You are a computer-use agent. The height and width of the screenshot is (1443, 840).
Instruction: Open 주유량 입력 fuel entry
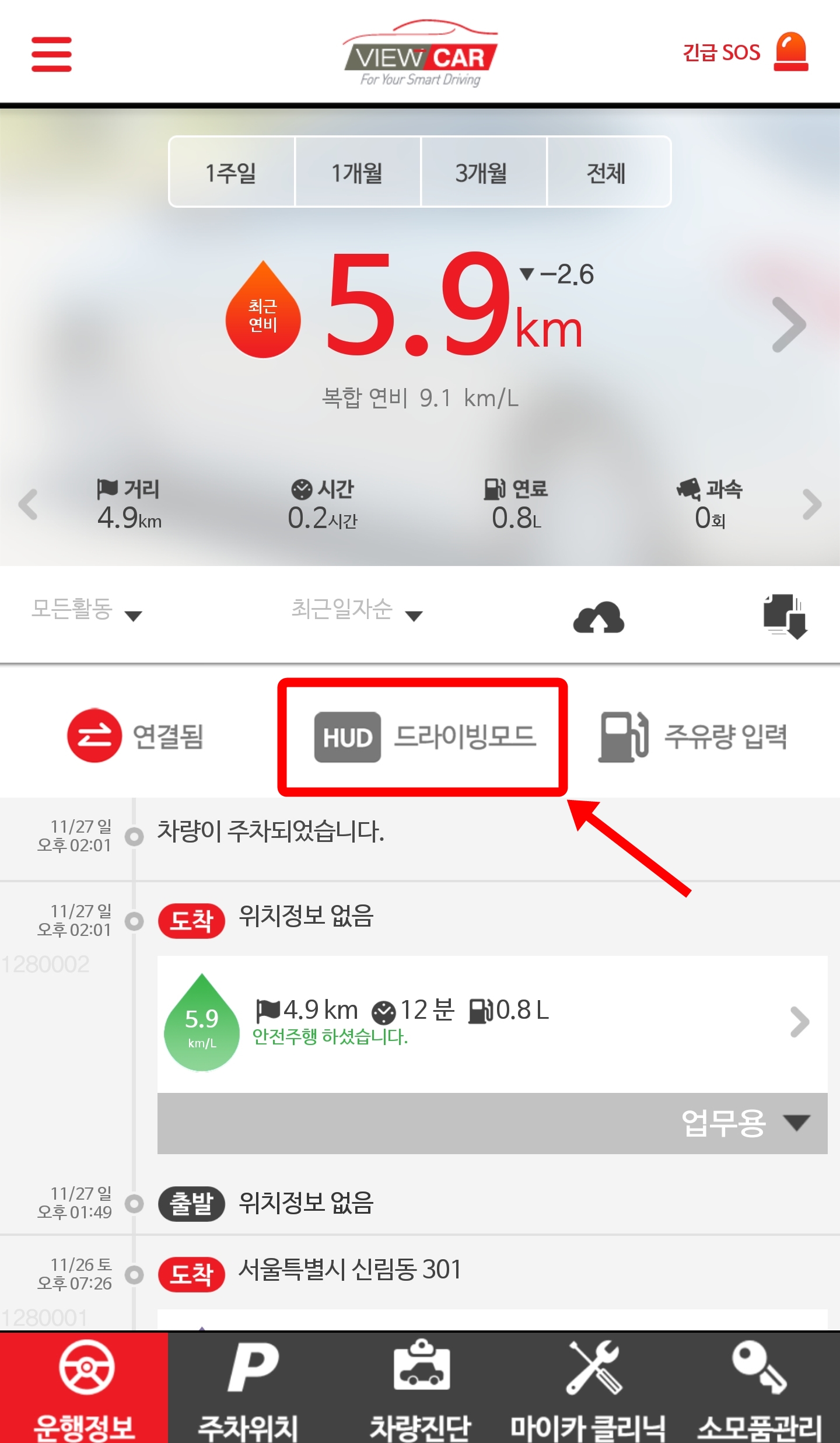693,736
